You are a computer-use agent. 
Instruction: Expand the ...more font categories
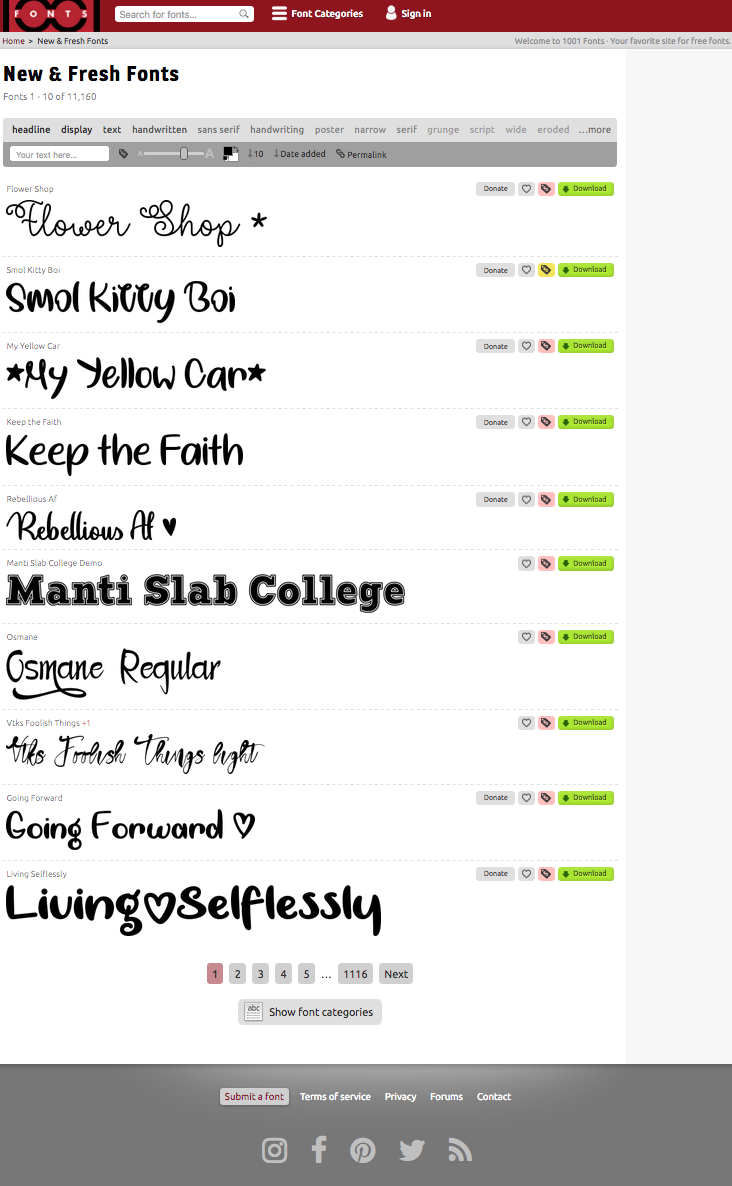click(x=595, y=130)
